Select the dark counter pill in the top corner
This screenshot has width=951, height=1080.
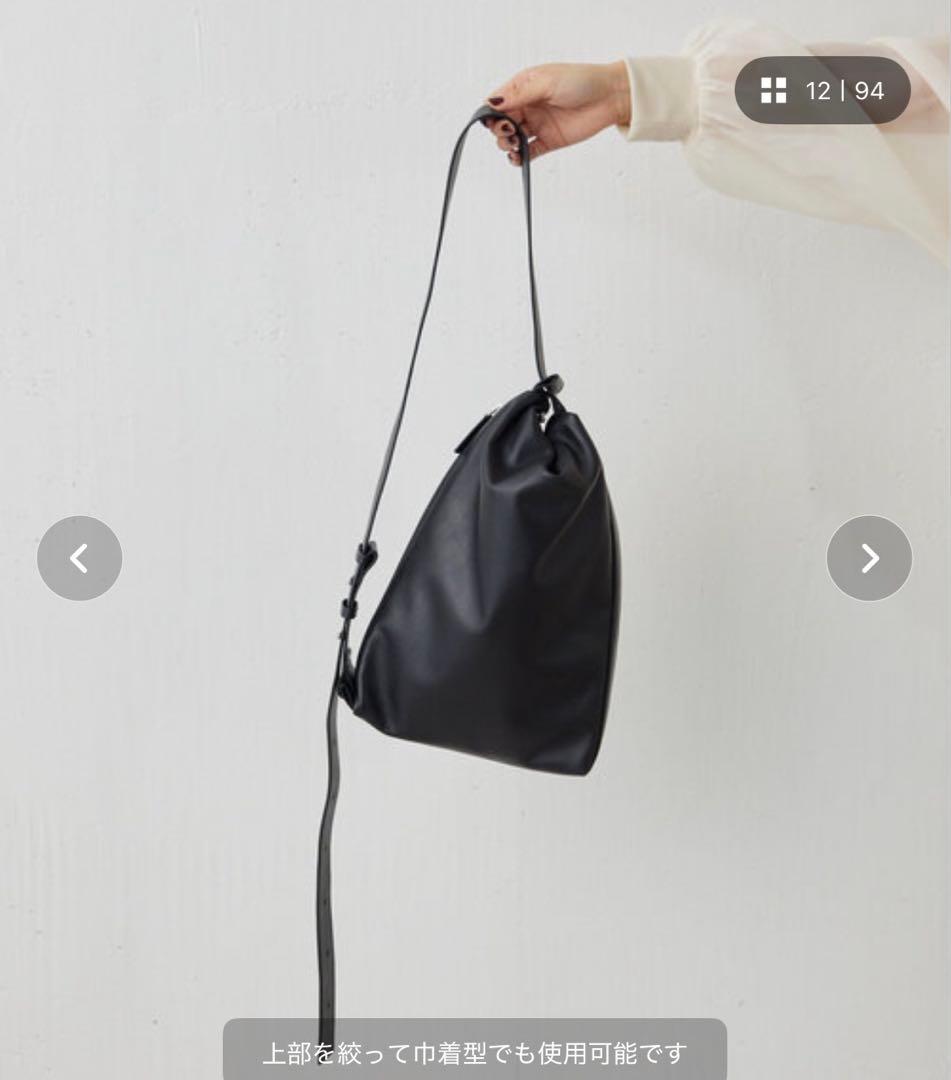pyautogui.click(x=822, y=90)
